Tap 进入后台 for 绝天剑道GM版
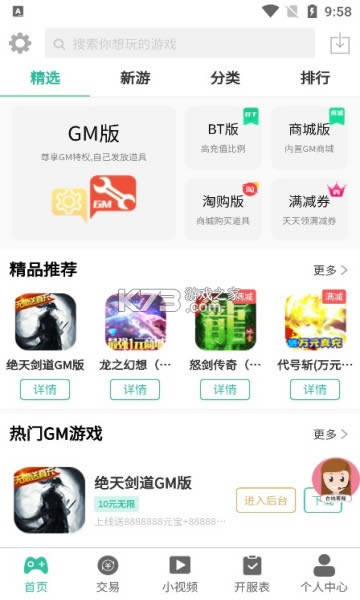This screenshot has height=600, width=360. pyautogui.click(x=266, y=500)
